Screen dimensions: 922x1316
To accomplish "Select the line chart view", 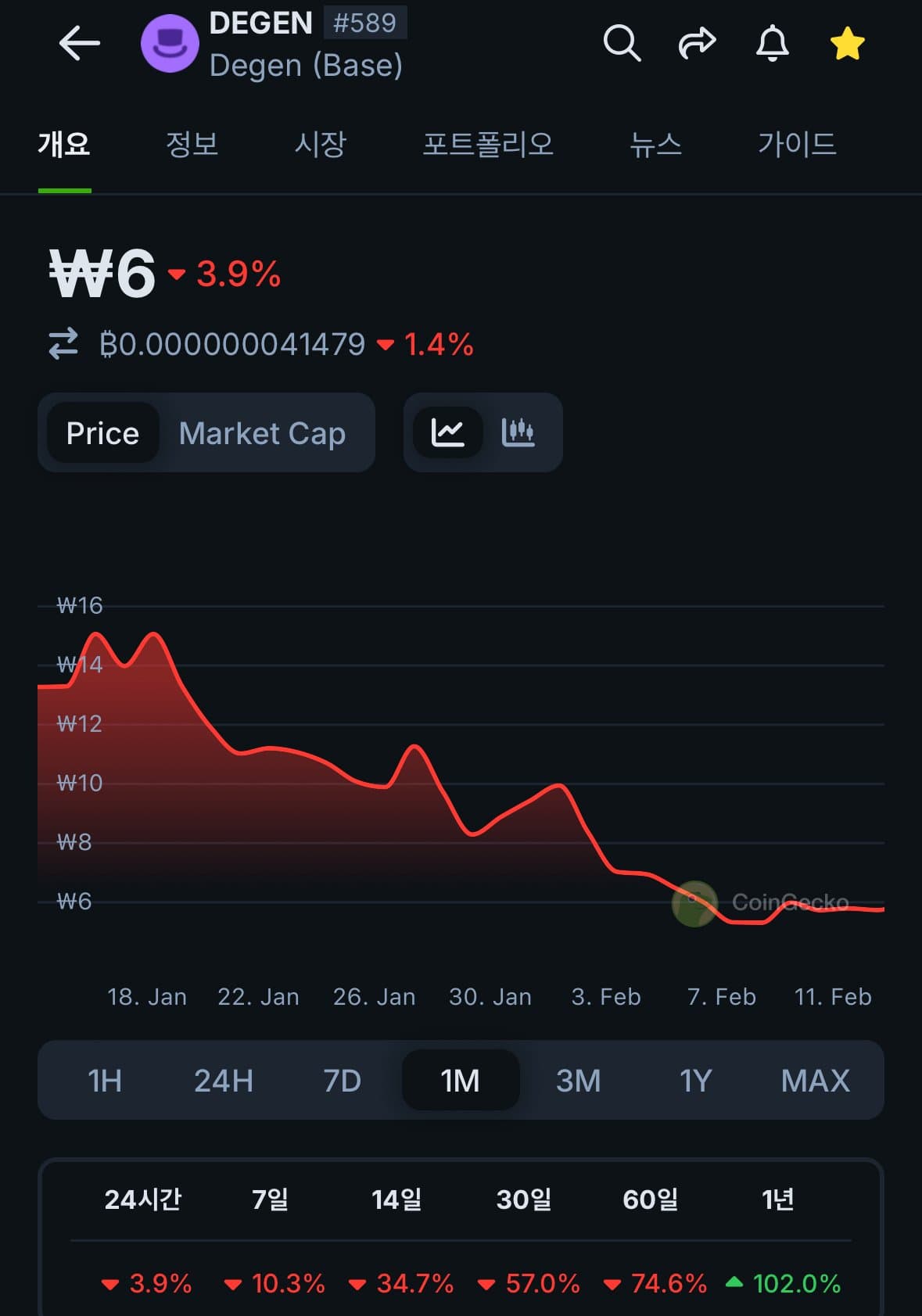I will (x=448, y=432).
